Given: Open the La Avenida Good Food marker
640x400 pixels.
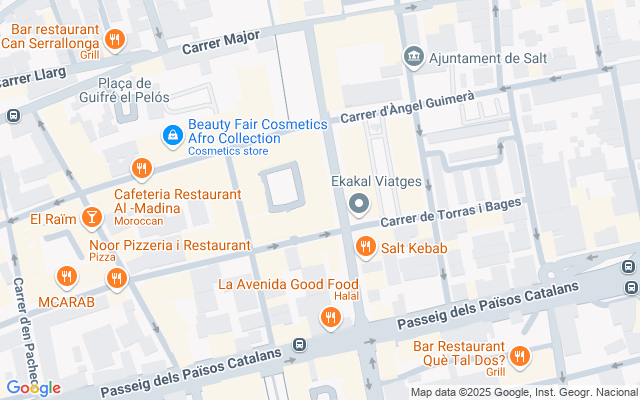Looking at the screenshot, I should (x=331, y=317).
